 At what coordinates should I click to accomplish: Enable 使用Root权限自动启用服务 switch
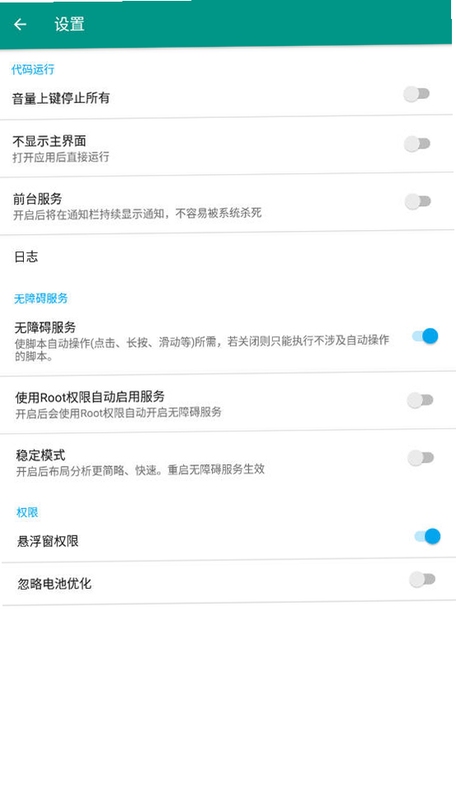point(420,401)
